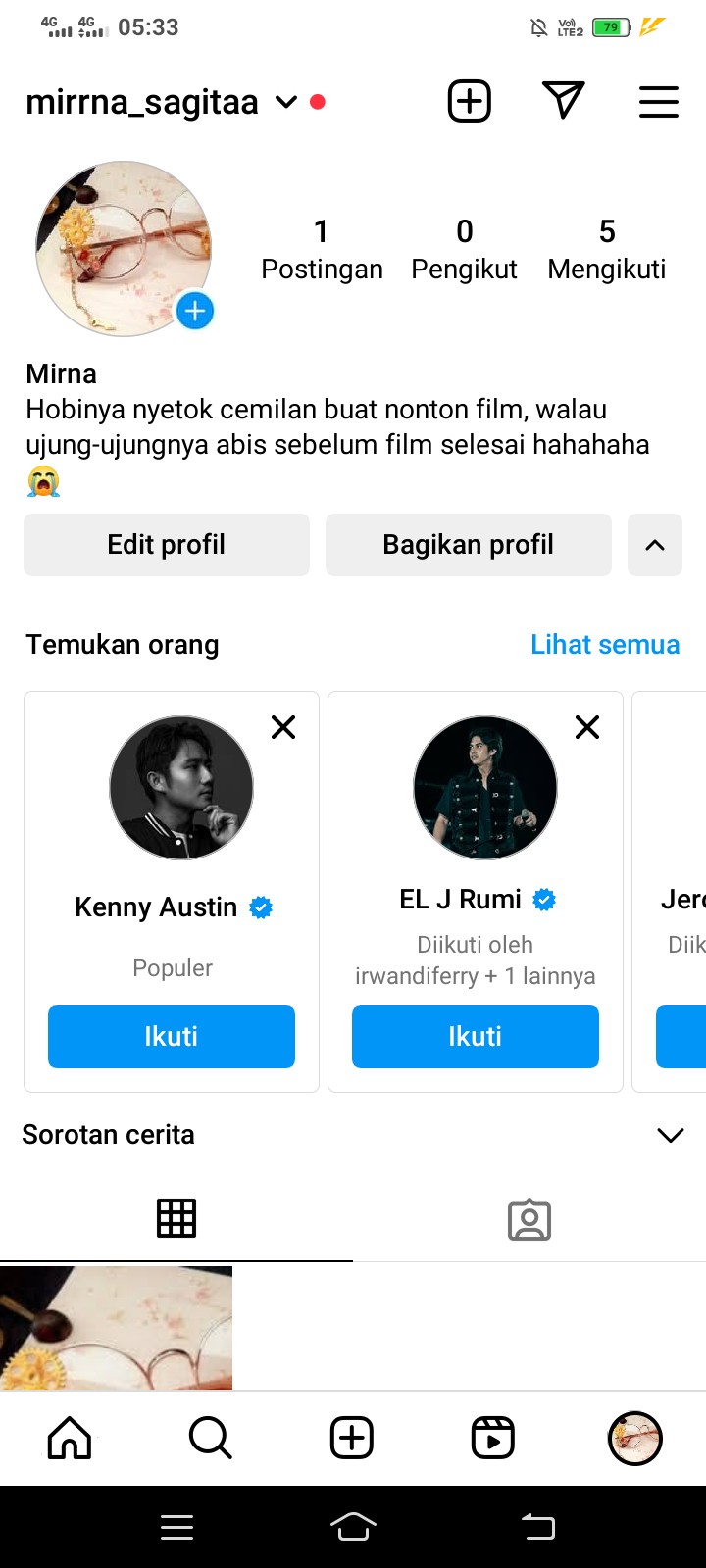Screen dimensions: 706x1568
Task: Follow EL J Rumi with Ikuti
Action: click(x=476, y=1037)
